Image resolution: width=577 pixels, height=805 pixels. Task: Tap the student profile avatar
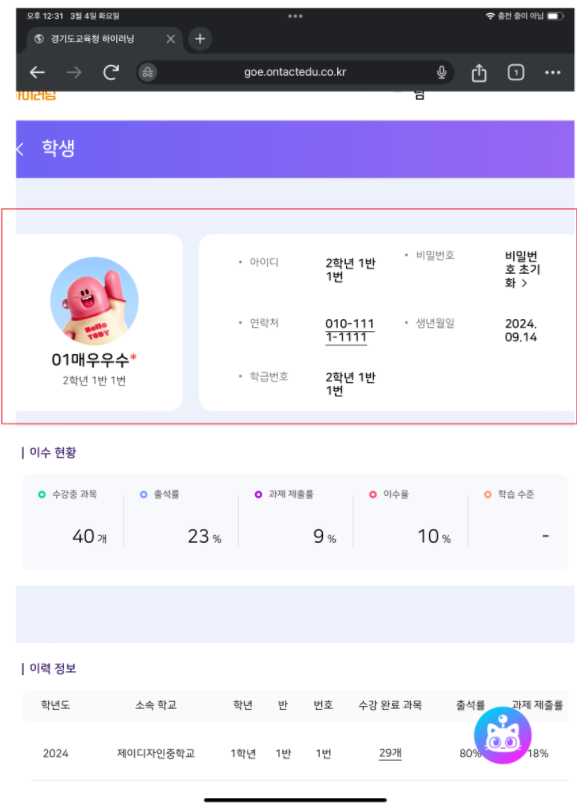click(94, 301)
